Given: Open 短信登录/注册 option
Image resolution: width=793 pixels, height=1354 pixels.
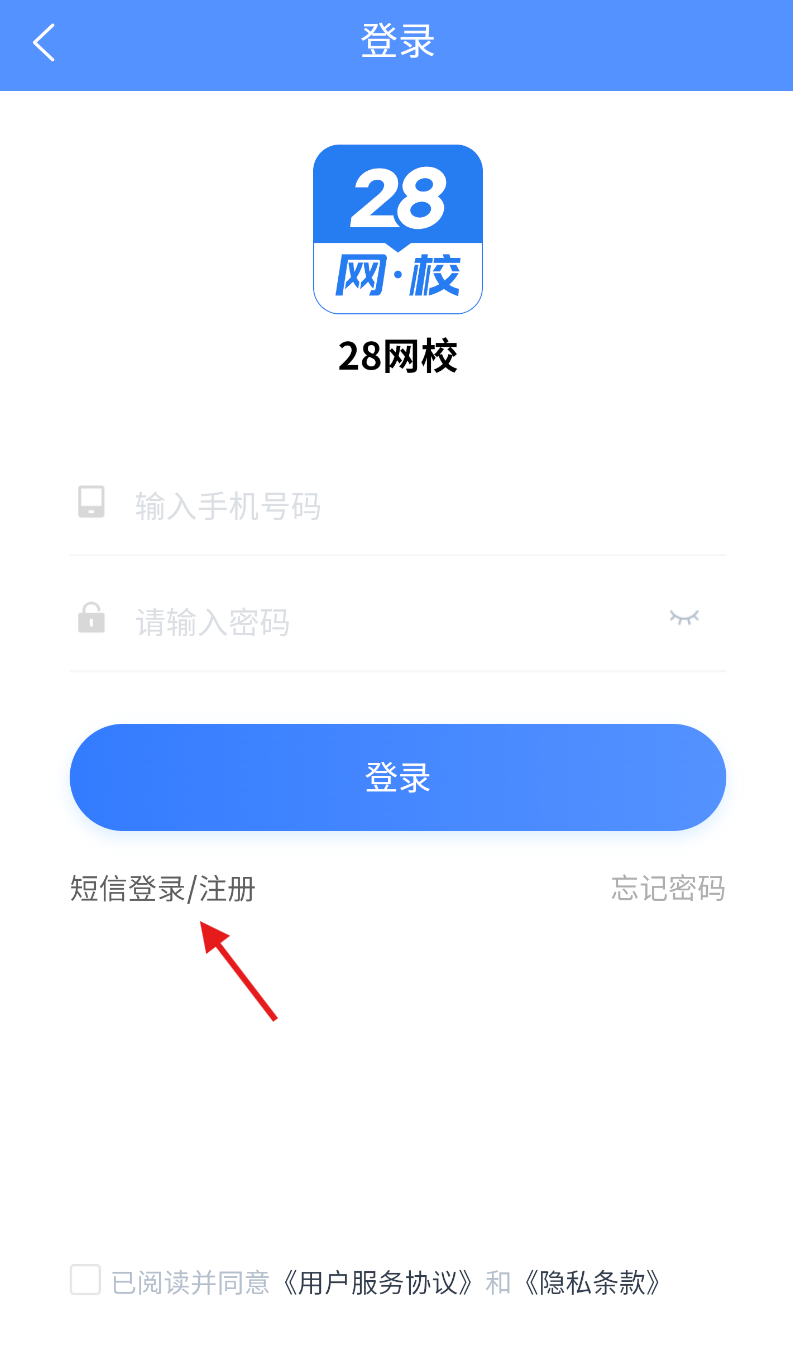Looking at the screenshot, I should (163, 888).
